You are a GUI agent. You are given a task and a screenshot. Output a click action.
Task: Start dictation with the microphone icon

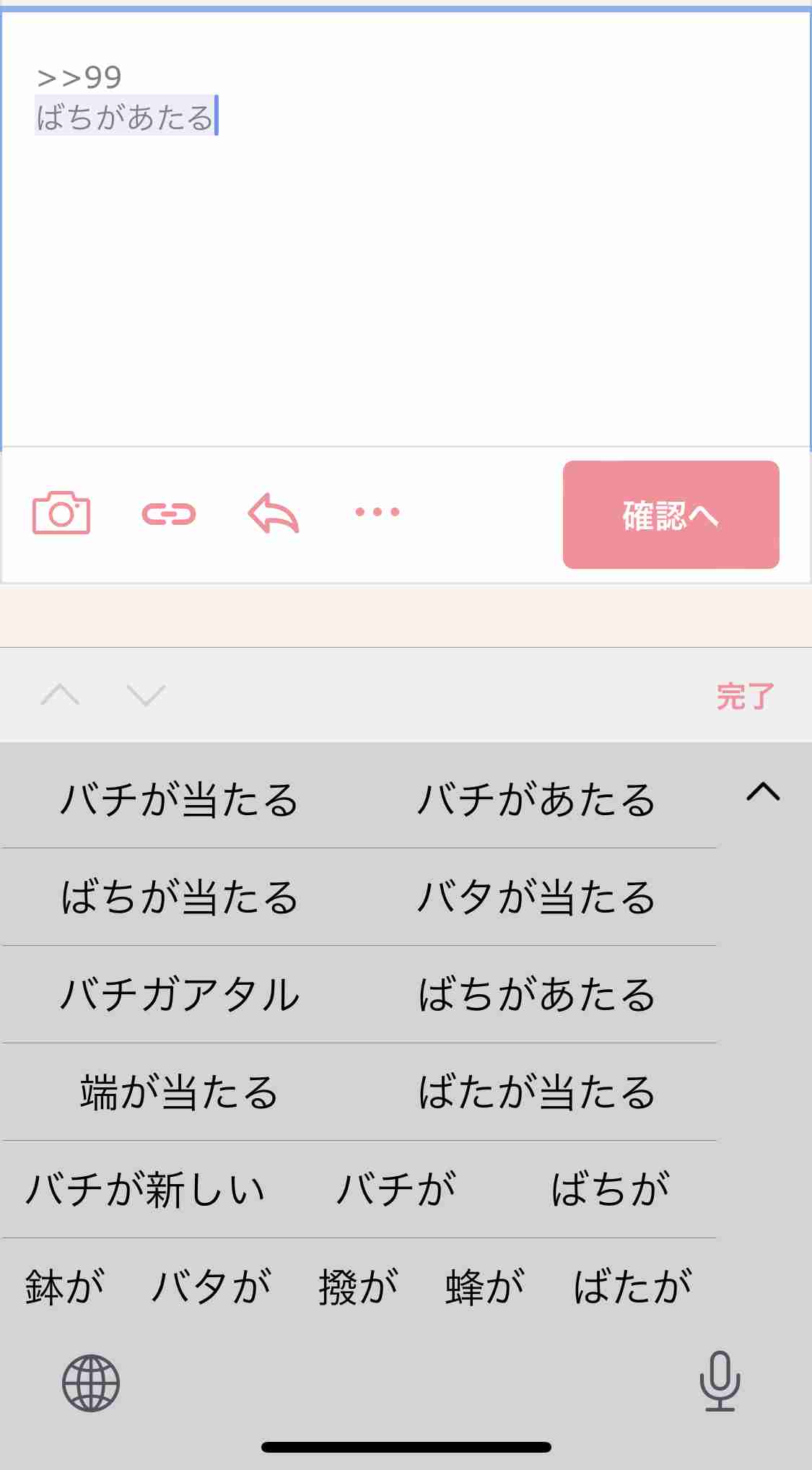(720, 1380)
